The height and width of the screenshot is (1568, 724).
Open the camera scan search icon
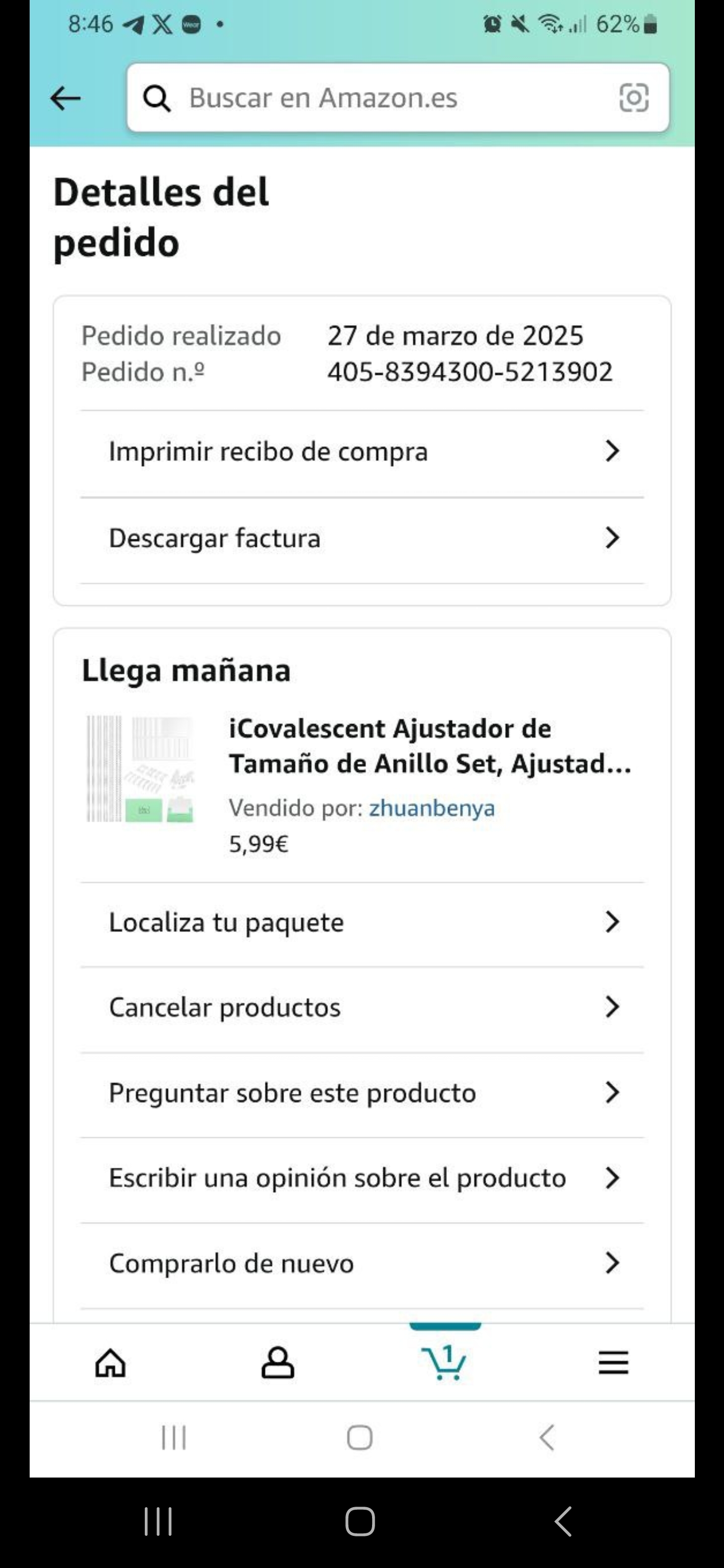633,98
